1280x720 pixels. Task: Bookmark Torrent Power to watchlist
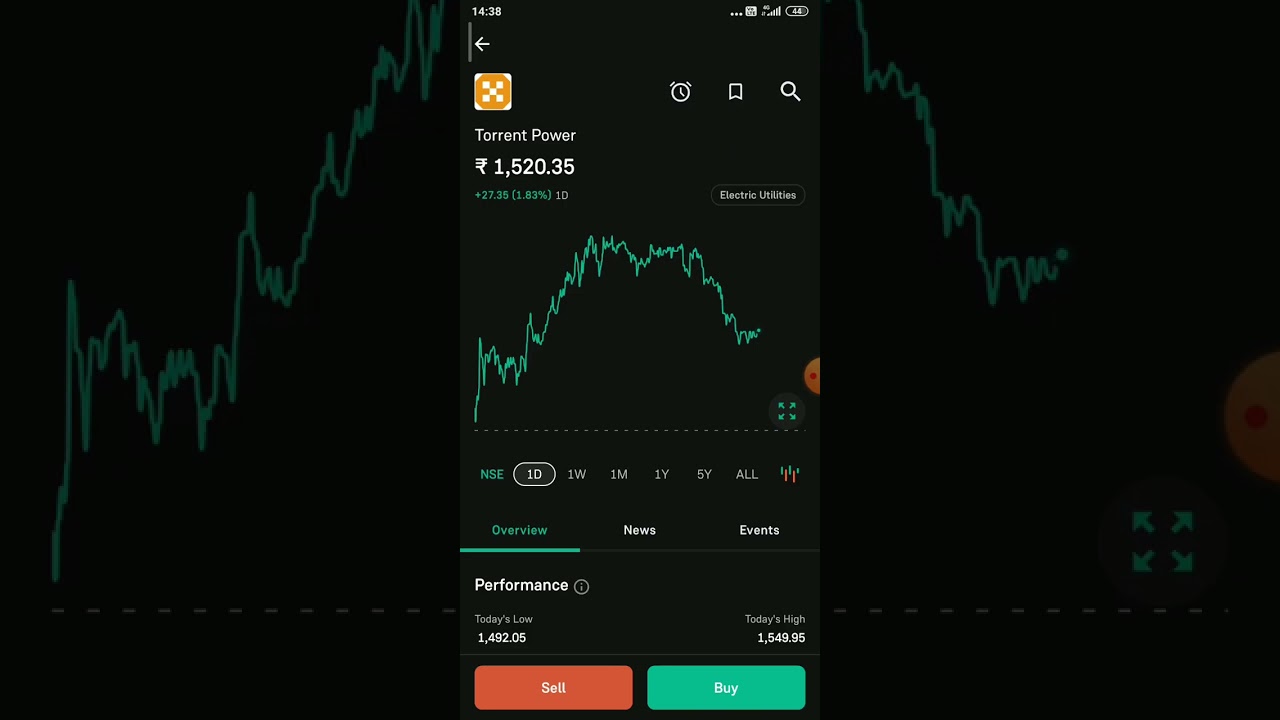click(x=735, y=92)
